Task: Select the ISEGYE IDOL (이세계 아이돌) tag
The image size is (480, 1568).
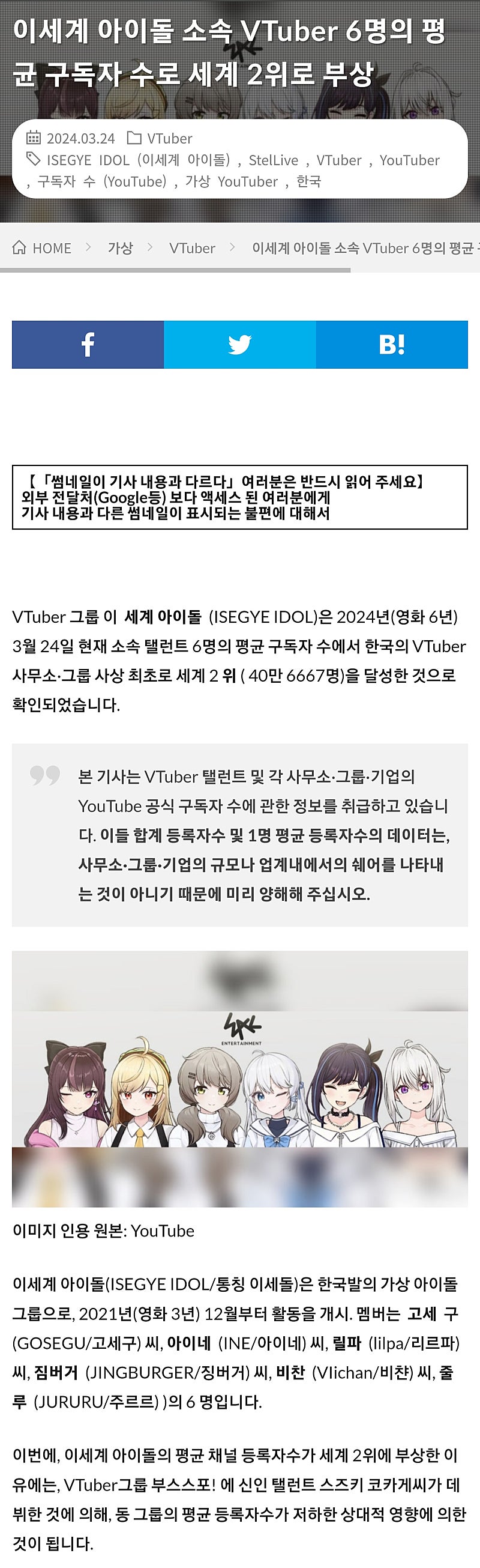Action: pyautogui.click(x=138, y=160)
